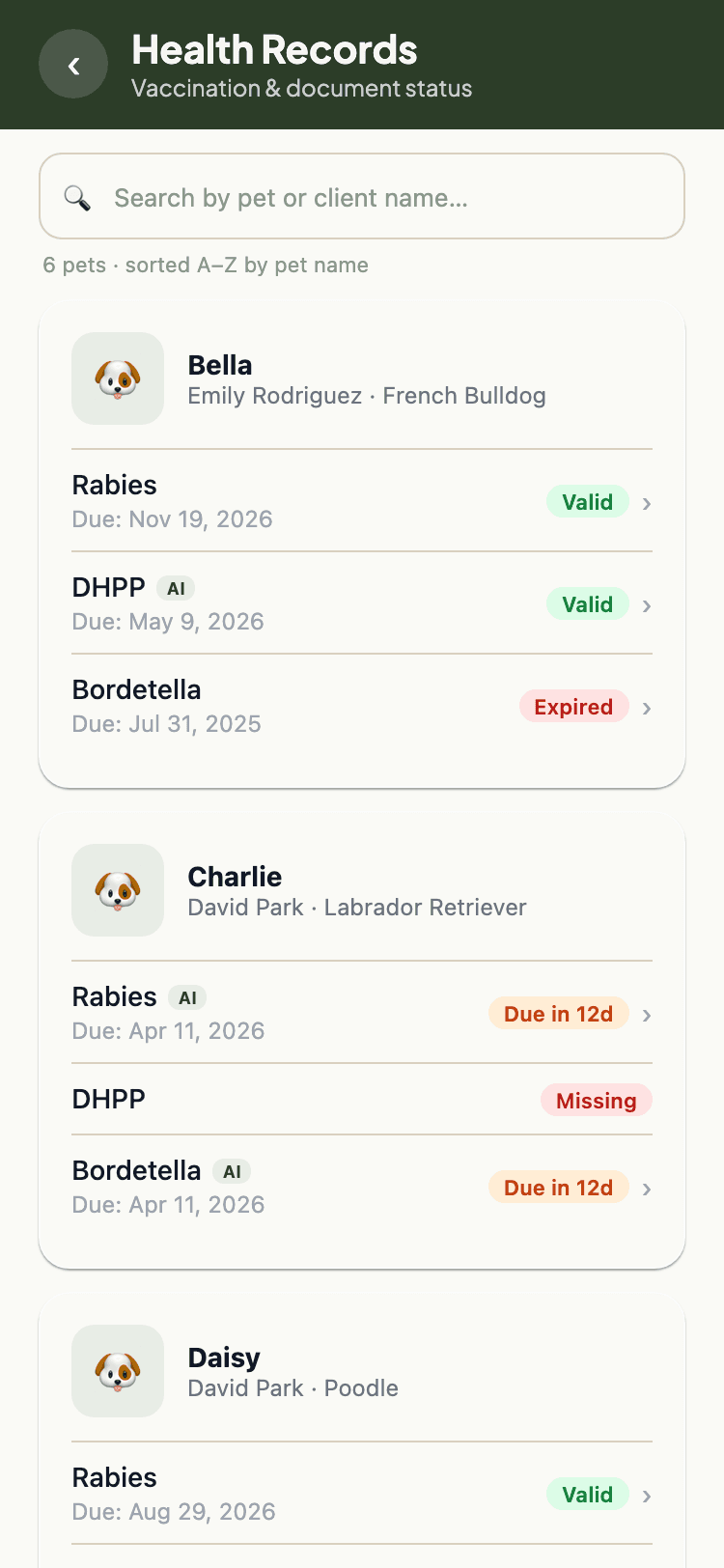Expand Bella's Bordetella record details
Image resolution: width=724 pixels, height=1568 pixels.
tap(648, 707)
